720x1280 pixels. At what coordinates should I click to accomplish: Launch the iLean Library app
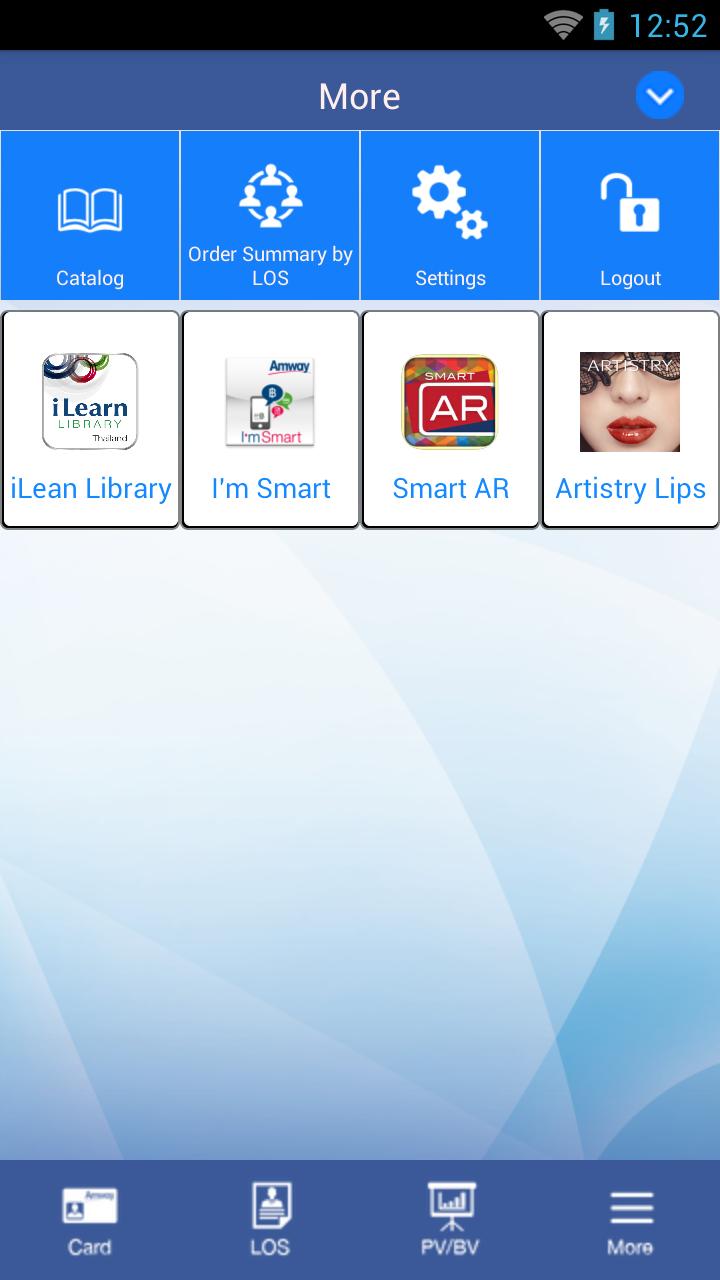(x=91, y=419)
